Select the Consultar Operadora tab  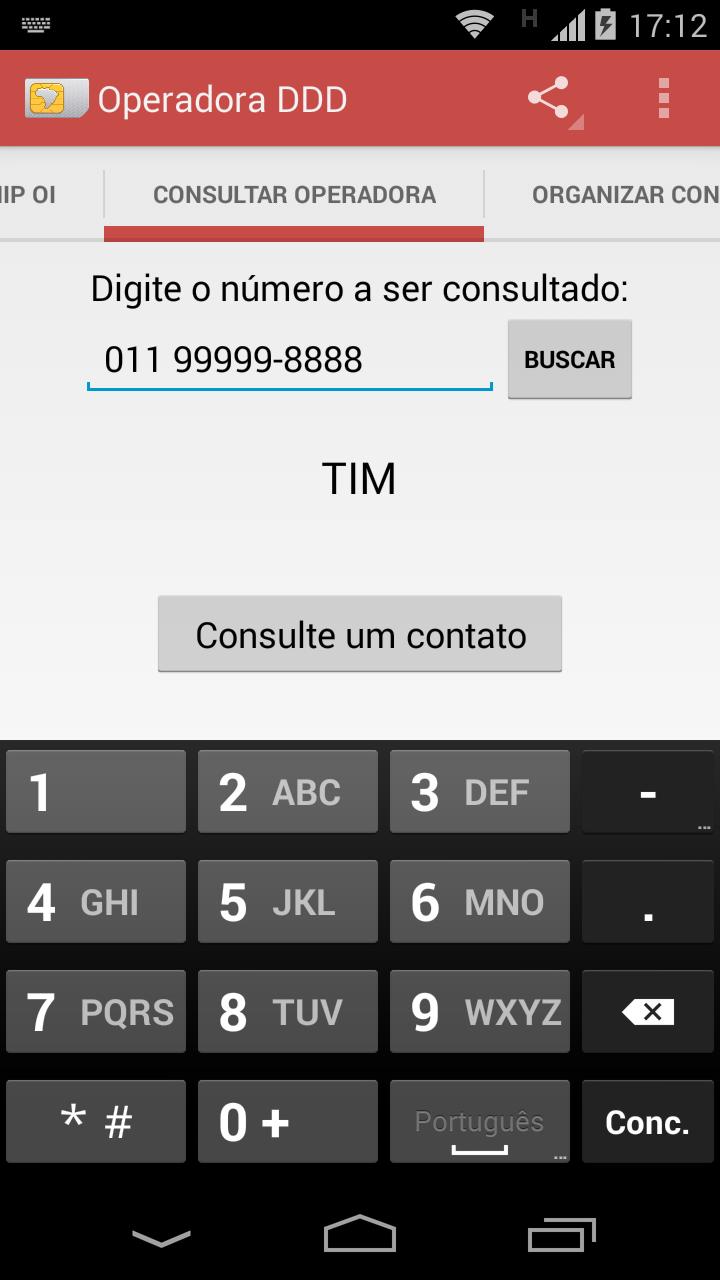[x=294, y=194]
